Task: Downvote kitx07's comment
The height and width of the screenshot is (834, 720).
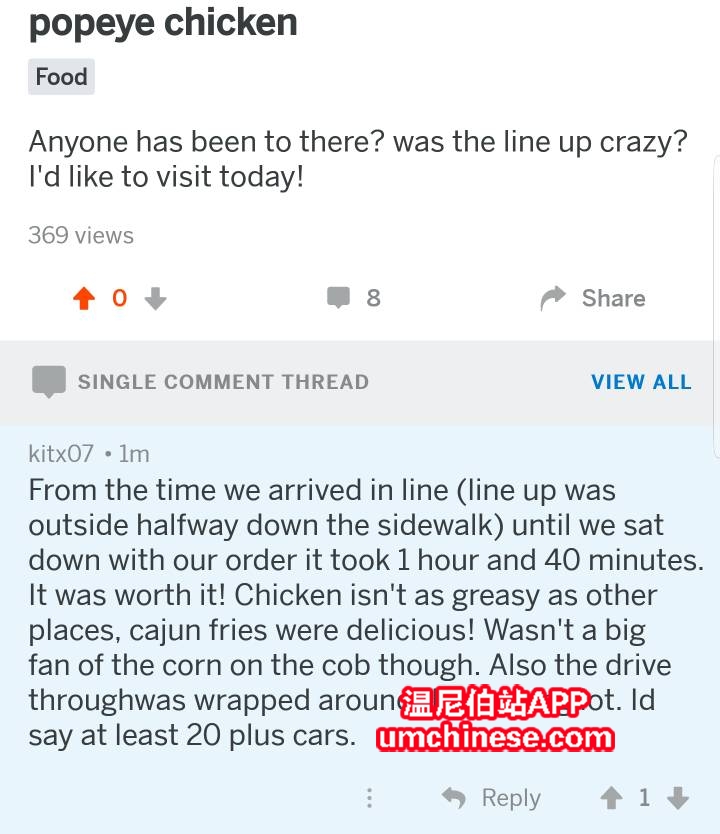Action: [678, 798]
